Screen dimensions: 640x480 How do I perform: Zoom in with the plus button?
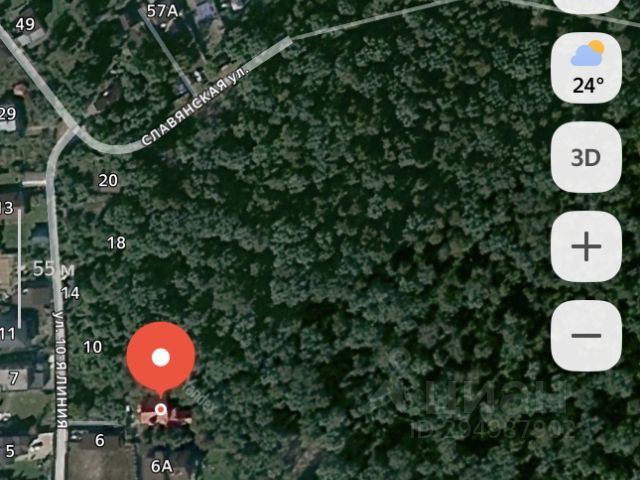tap(586, 247)
